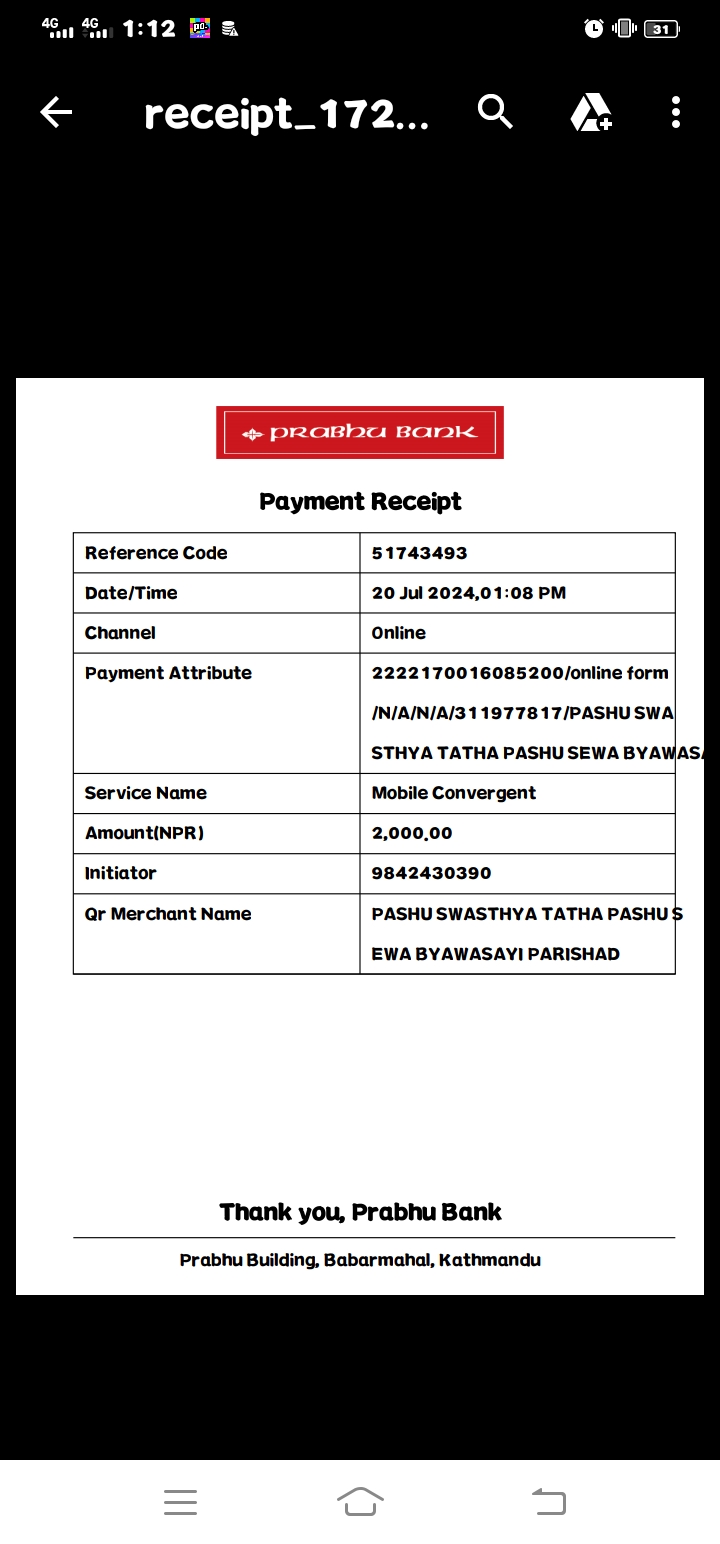Add the file to Google Drive
The image size is (720, 1544).
pos(591,112)
